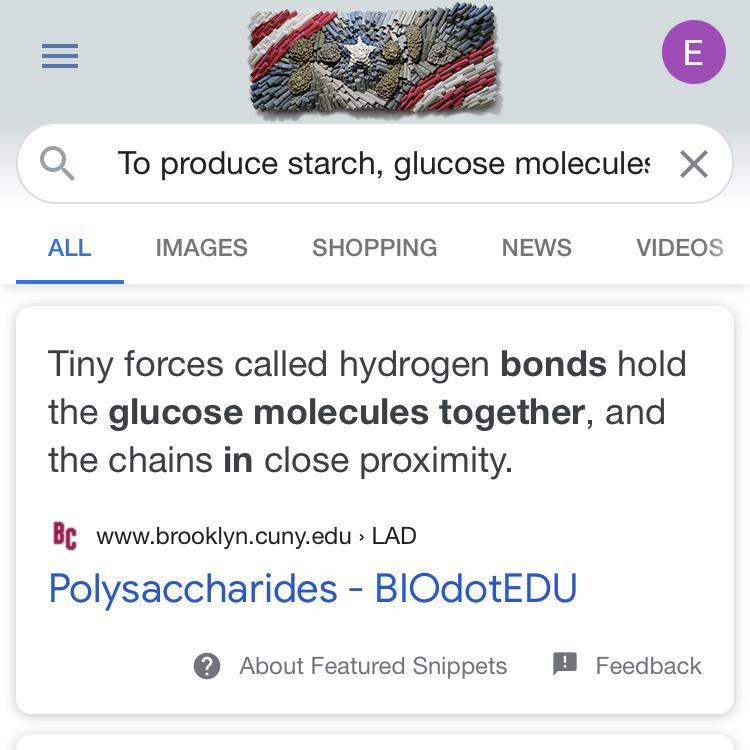Select the All results tab

click(69, 248)
